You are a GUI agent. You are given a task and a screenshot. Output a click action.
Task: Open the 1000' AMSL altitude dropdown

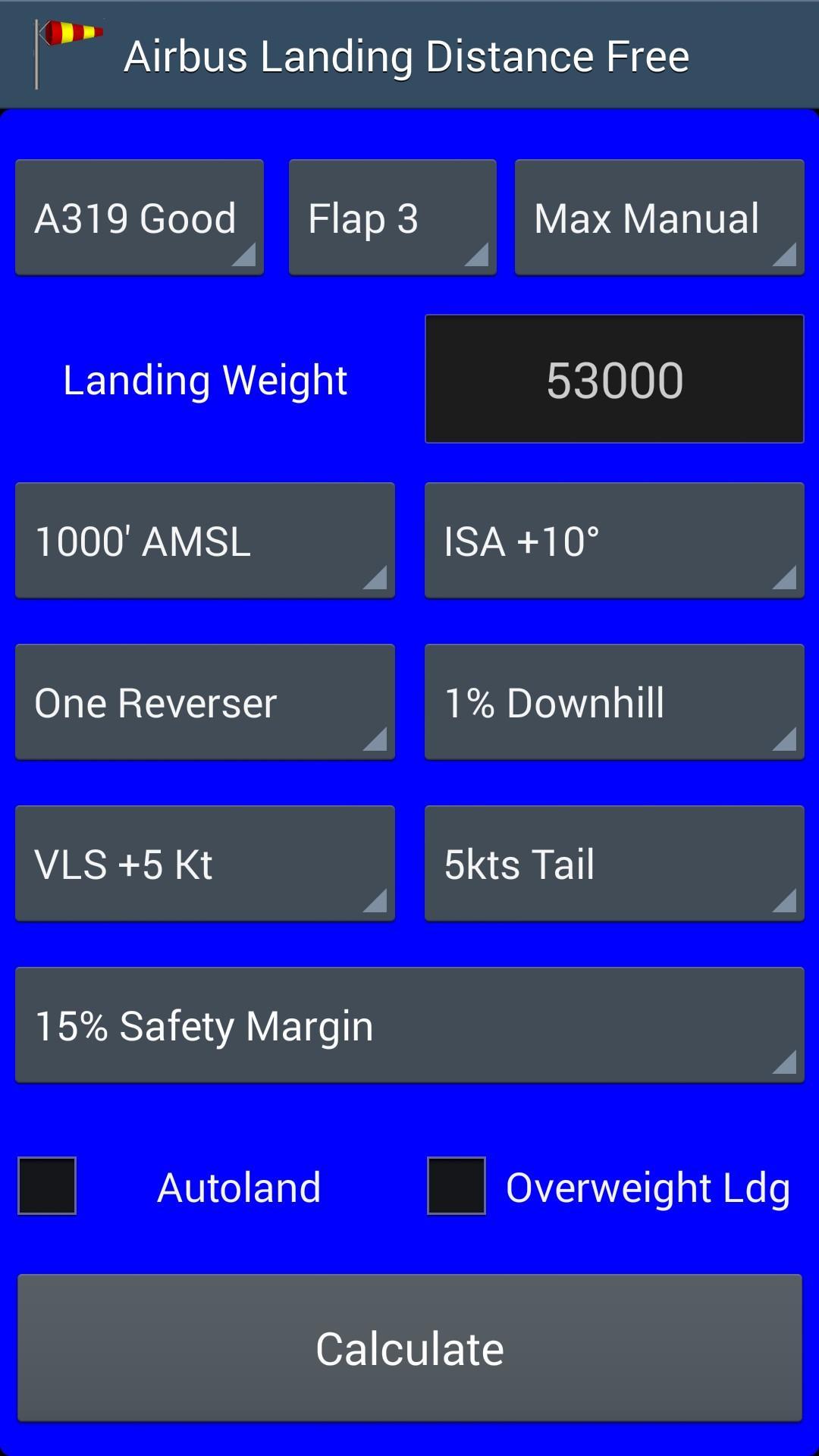click(x=203, y=539)
